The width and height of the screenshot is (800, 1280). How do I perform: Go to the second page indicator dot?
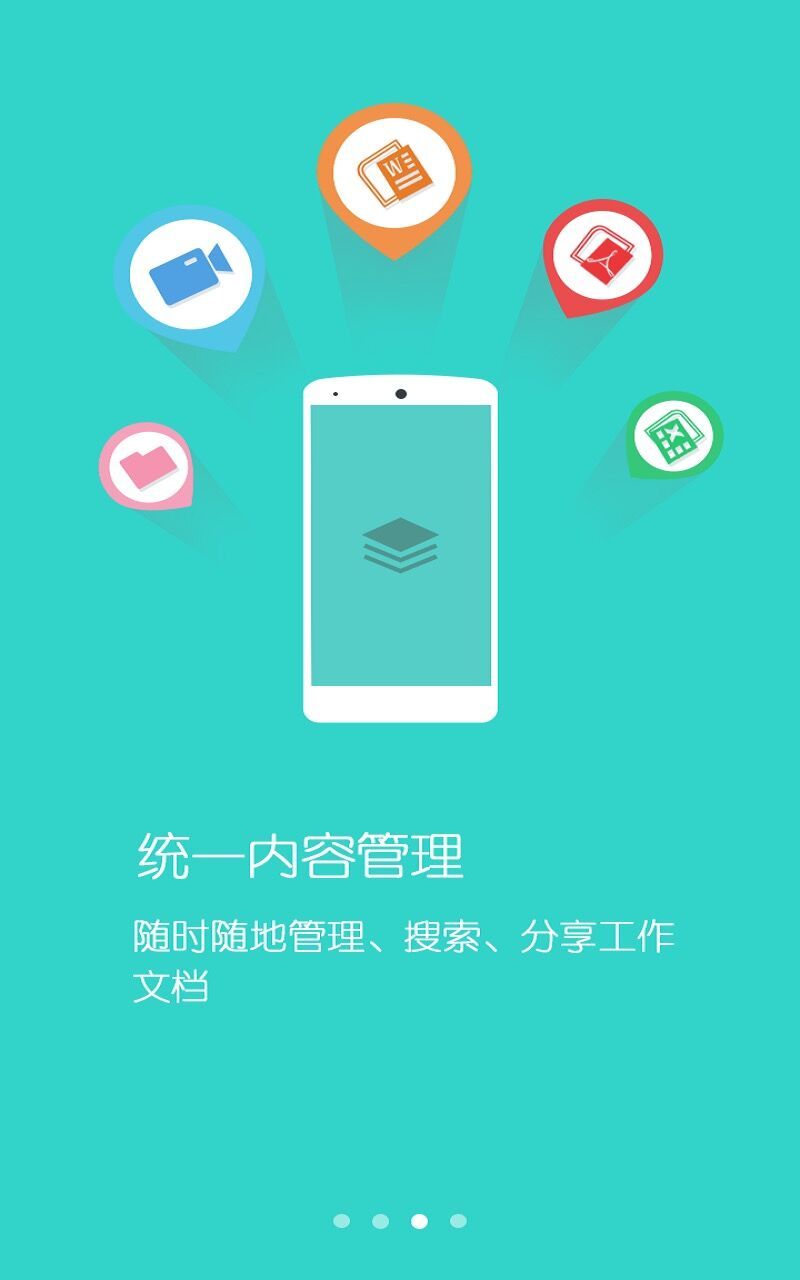[380, 1221]
